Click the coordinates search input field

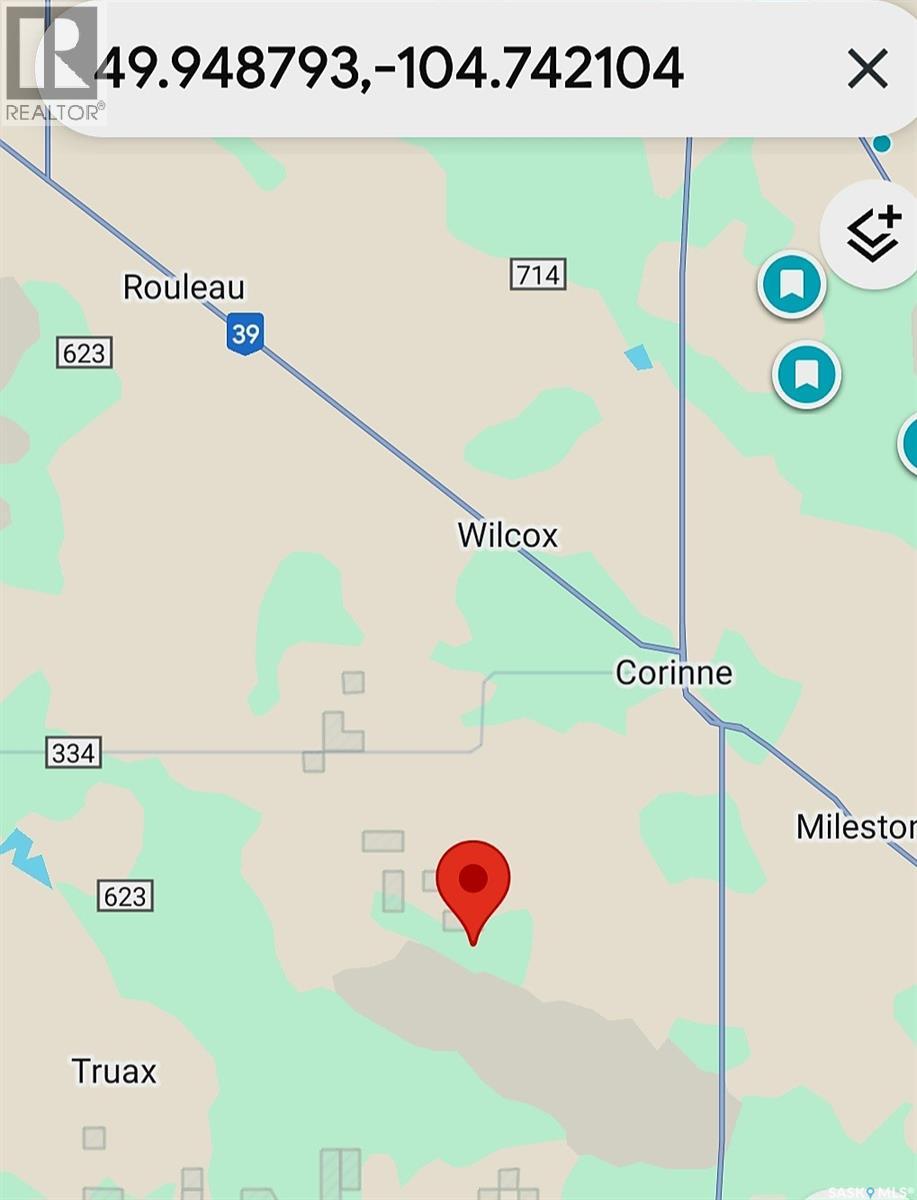(400, 69)
